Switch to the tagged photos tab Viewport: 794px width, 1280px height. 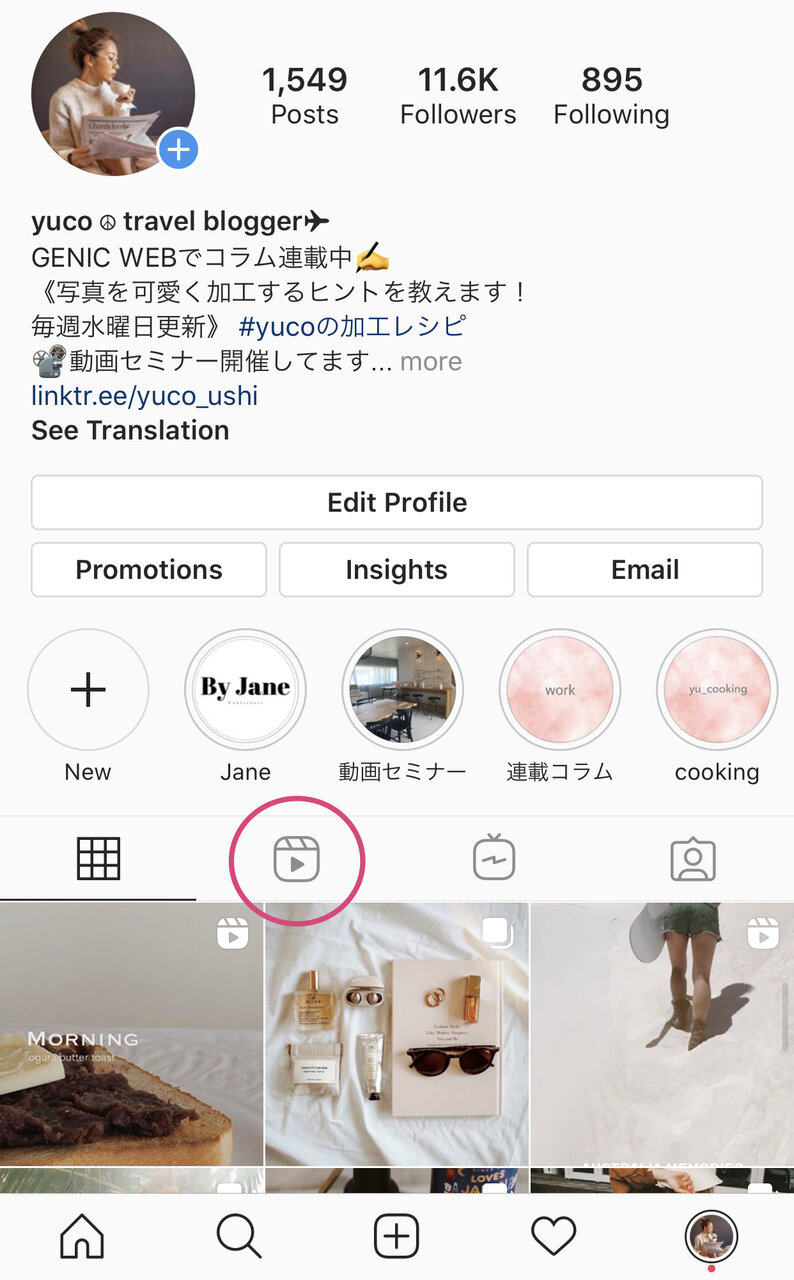point(693,860)
